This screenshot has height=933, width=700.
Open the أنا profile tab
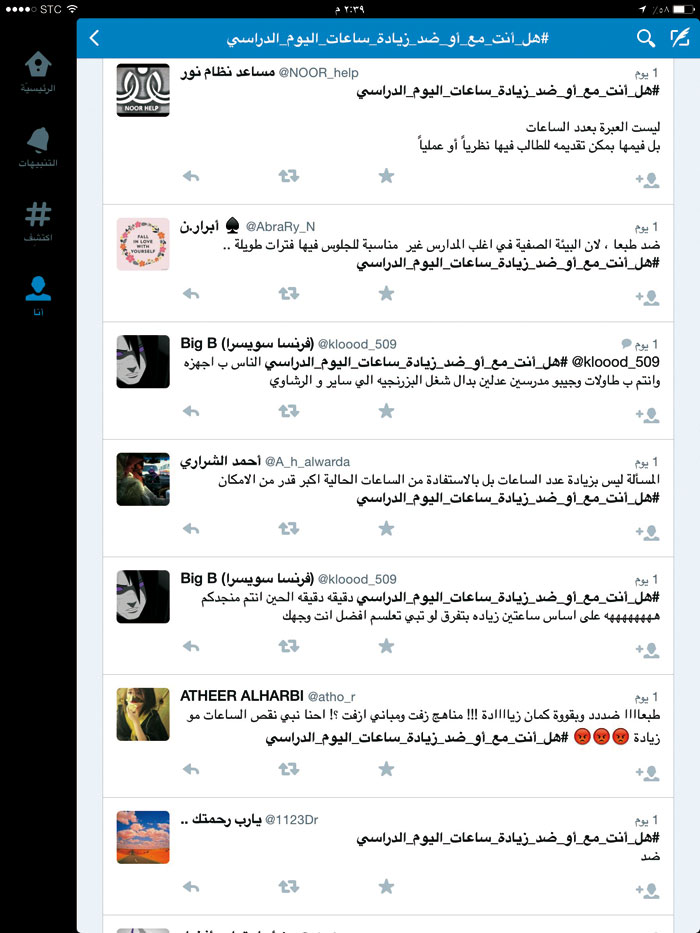click(x=38, y=297)
